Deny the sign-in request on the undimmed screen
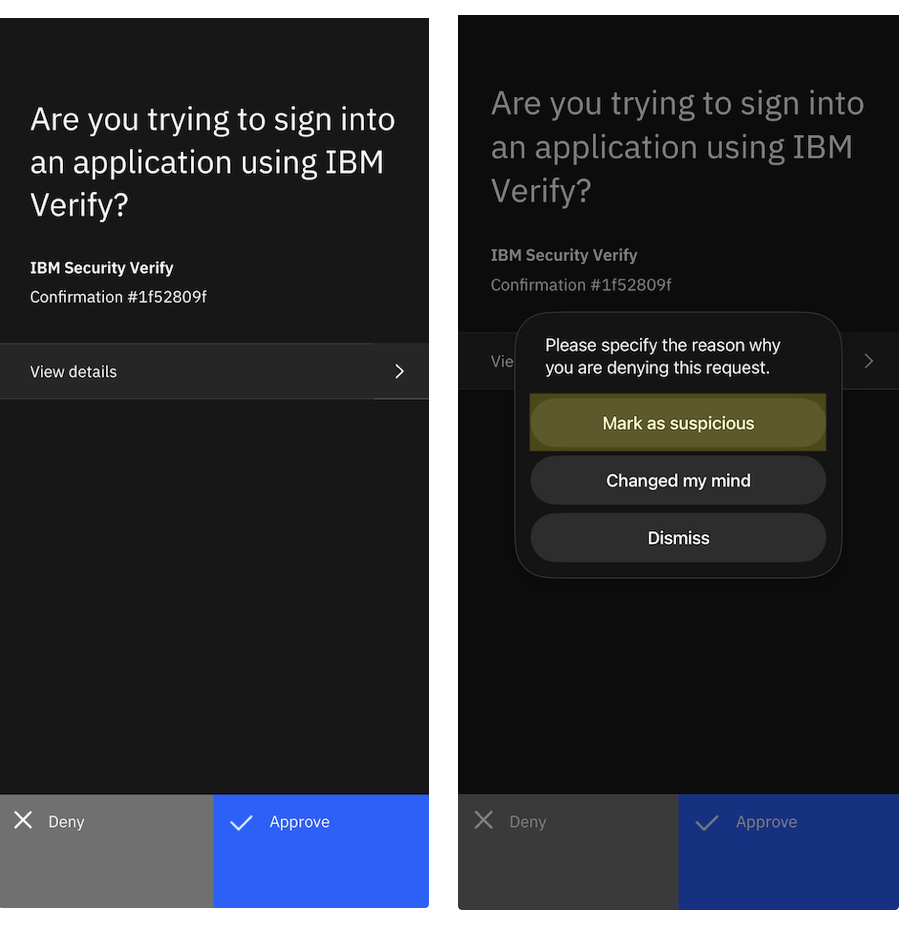 [106, 850]
